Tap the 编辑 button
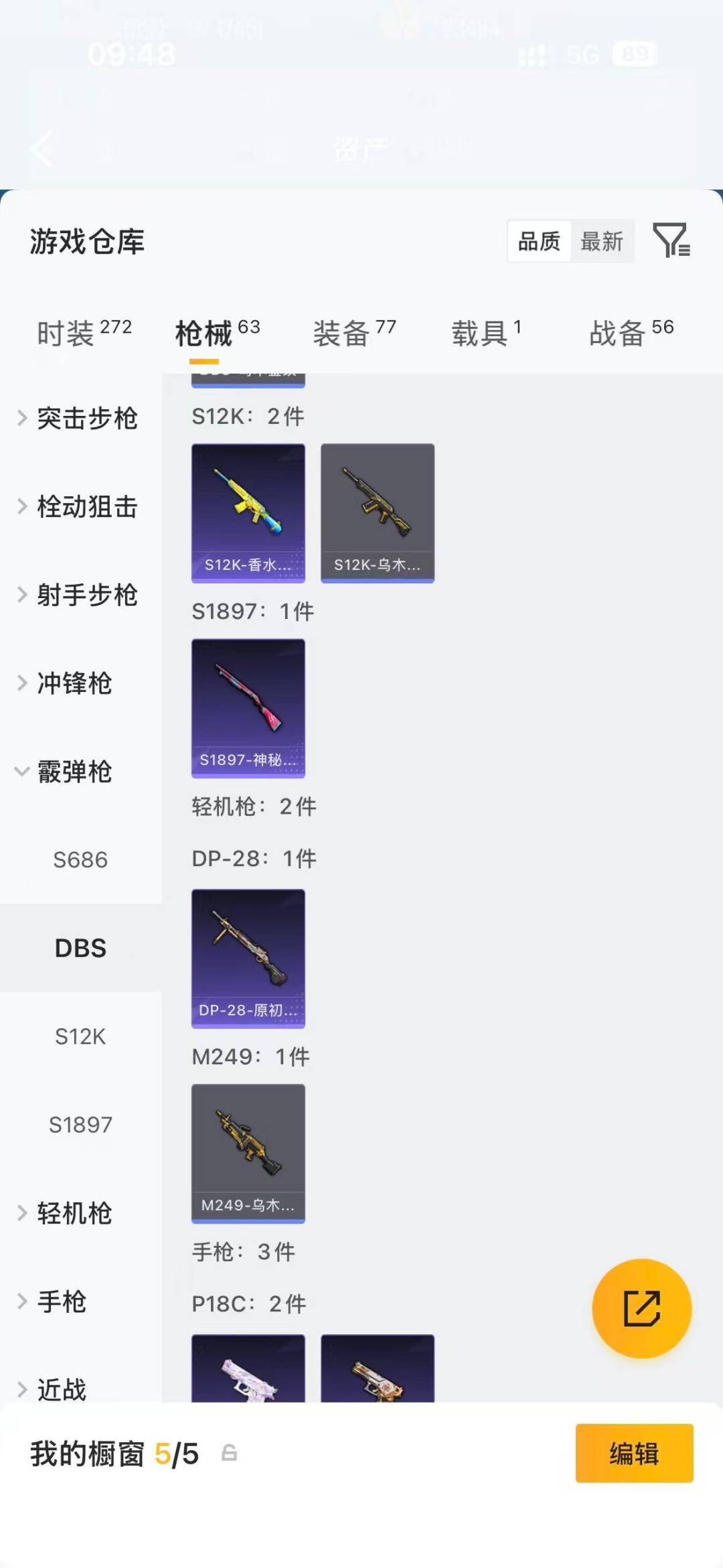This screenshot has width=723, height=1568. (634, 1453)
